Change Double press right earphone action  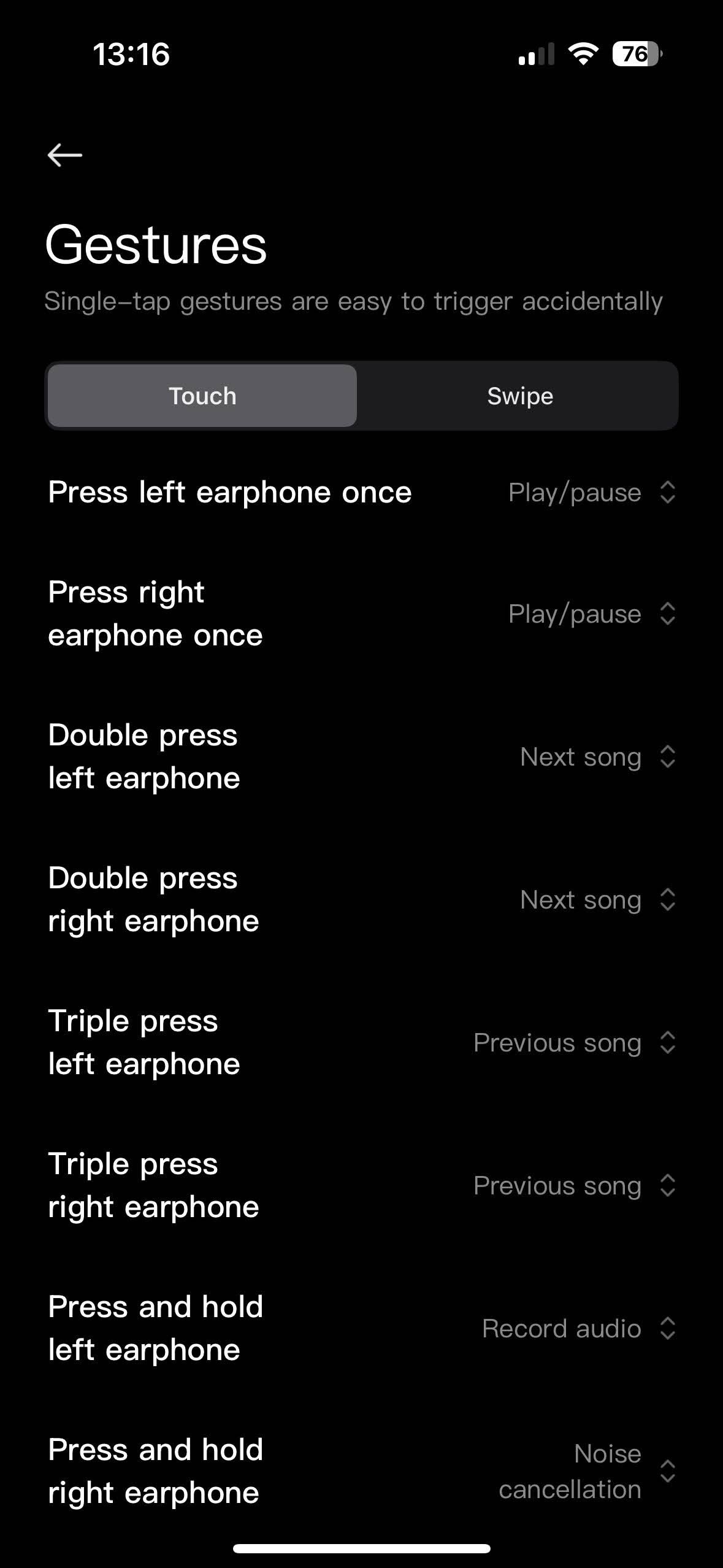tap(598, 899)
